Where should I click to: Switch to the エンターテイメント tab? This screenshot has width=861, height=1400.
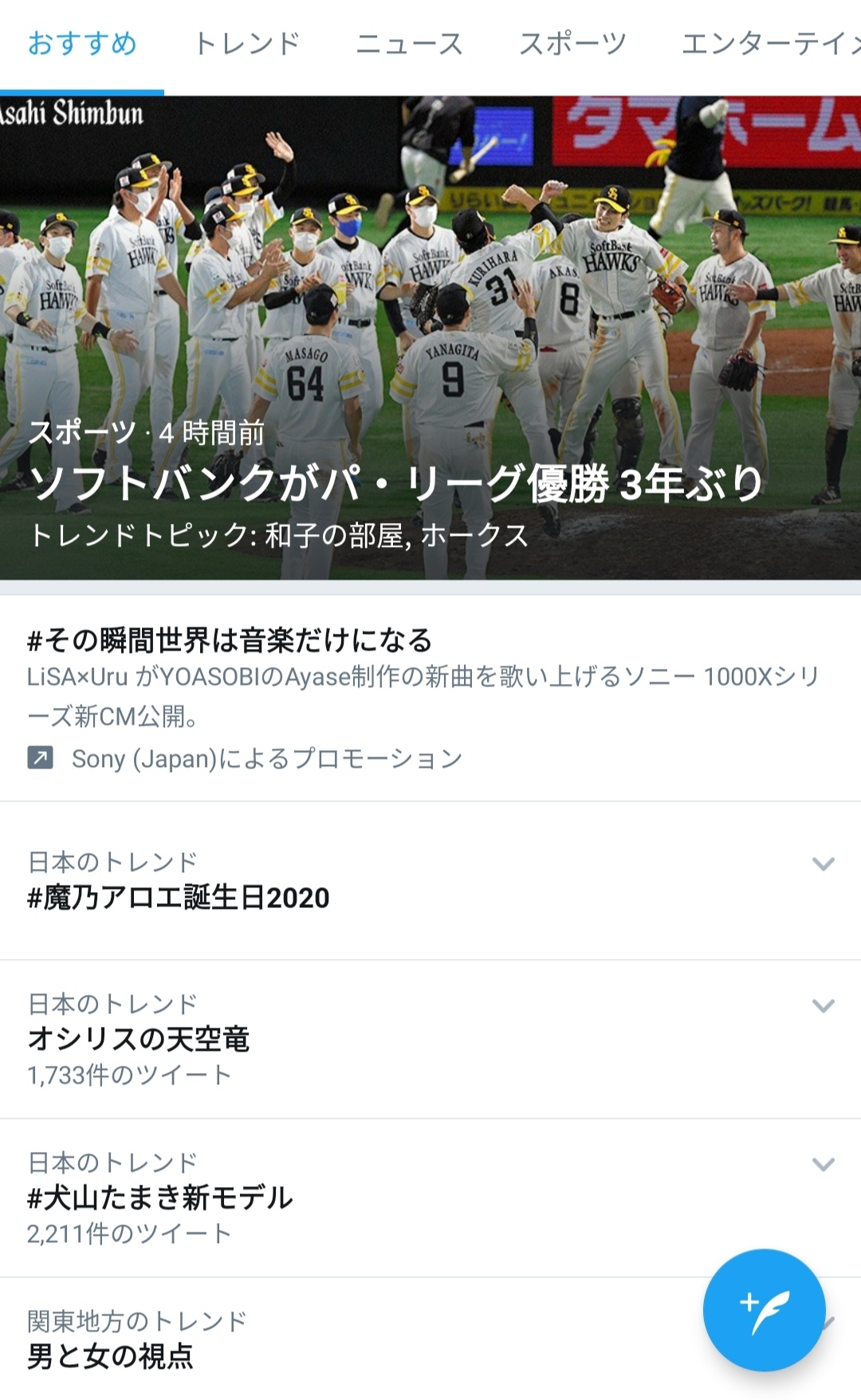point(769,44)
